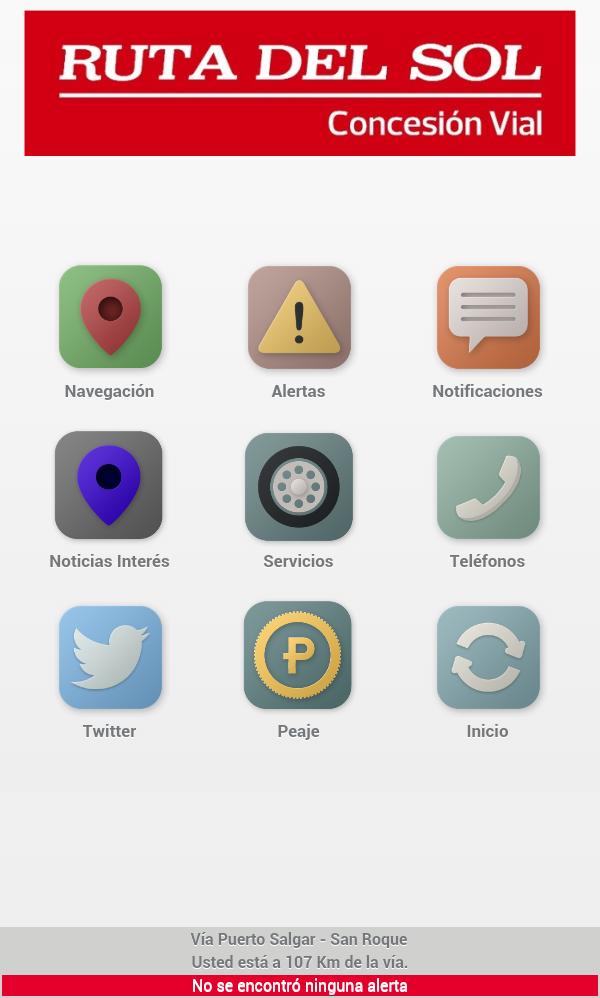Check Peaje toll information
600x998 pixels.
pos(298,656)
